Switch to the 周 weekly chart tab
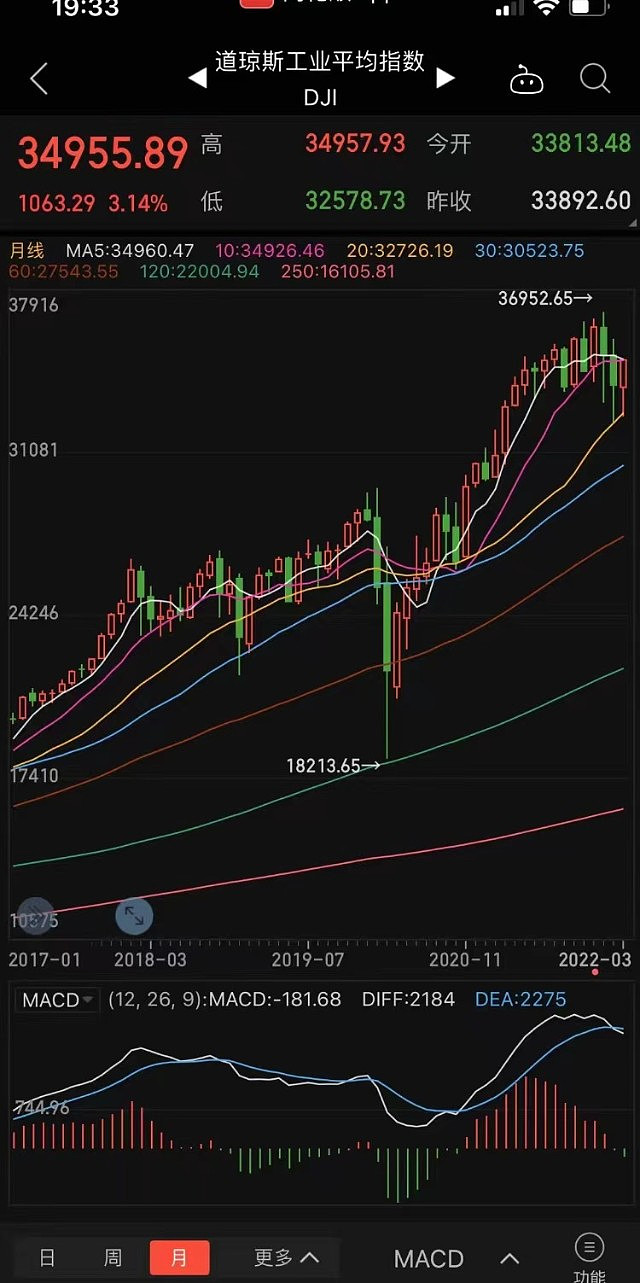The width and height of the screenshot is (640, 1283). [113, 1257]
